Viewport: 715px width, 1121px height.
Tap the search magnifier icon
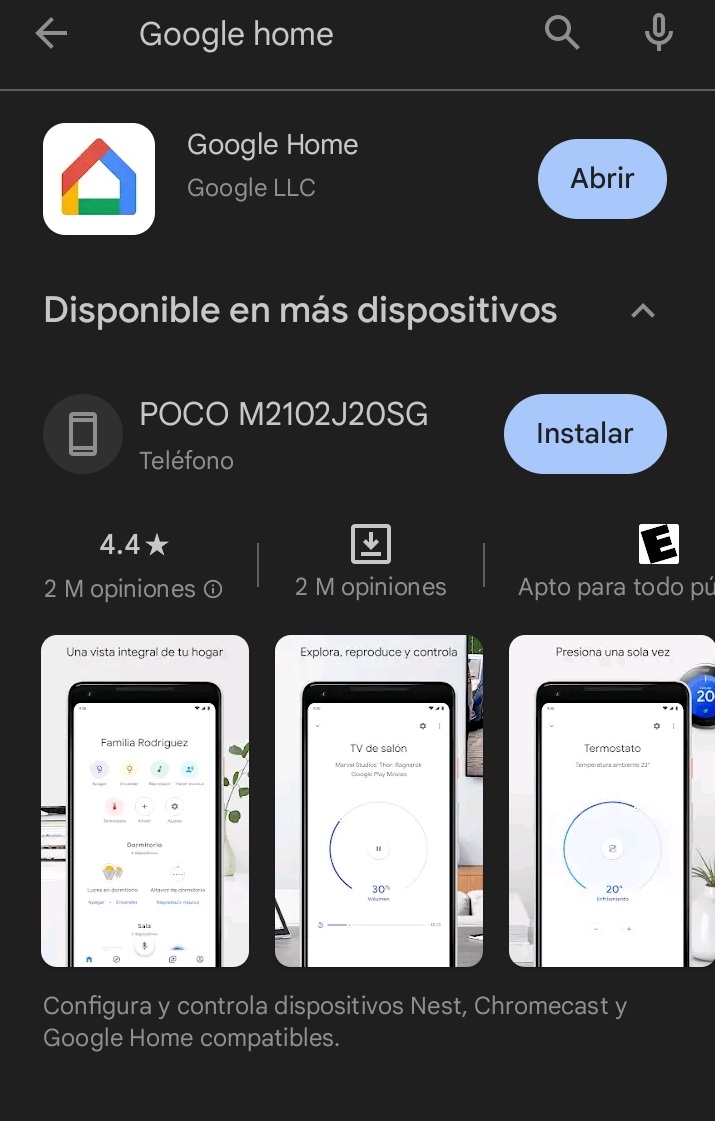[562, 34]
